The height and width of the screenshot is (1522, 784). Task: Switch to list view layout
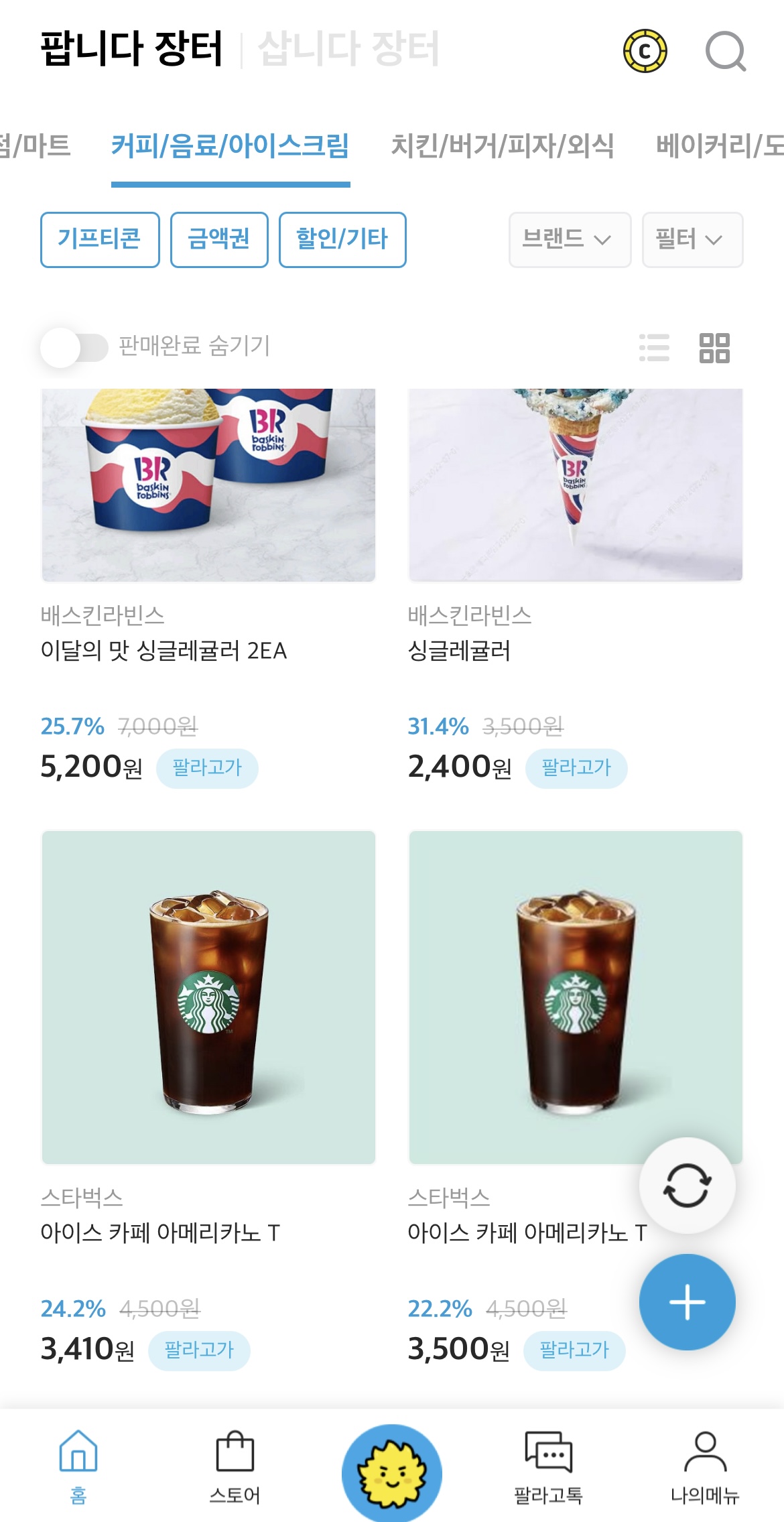point(654,348)
